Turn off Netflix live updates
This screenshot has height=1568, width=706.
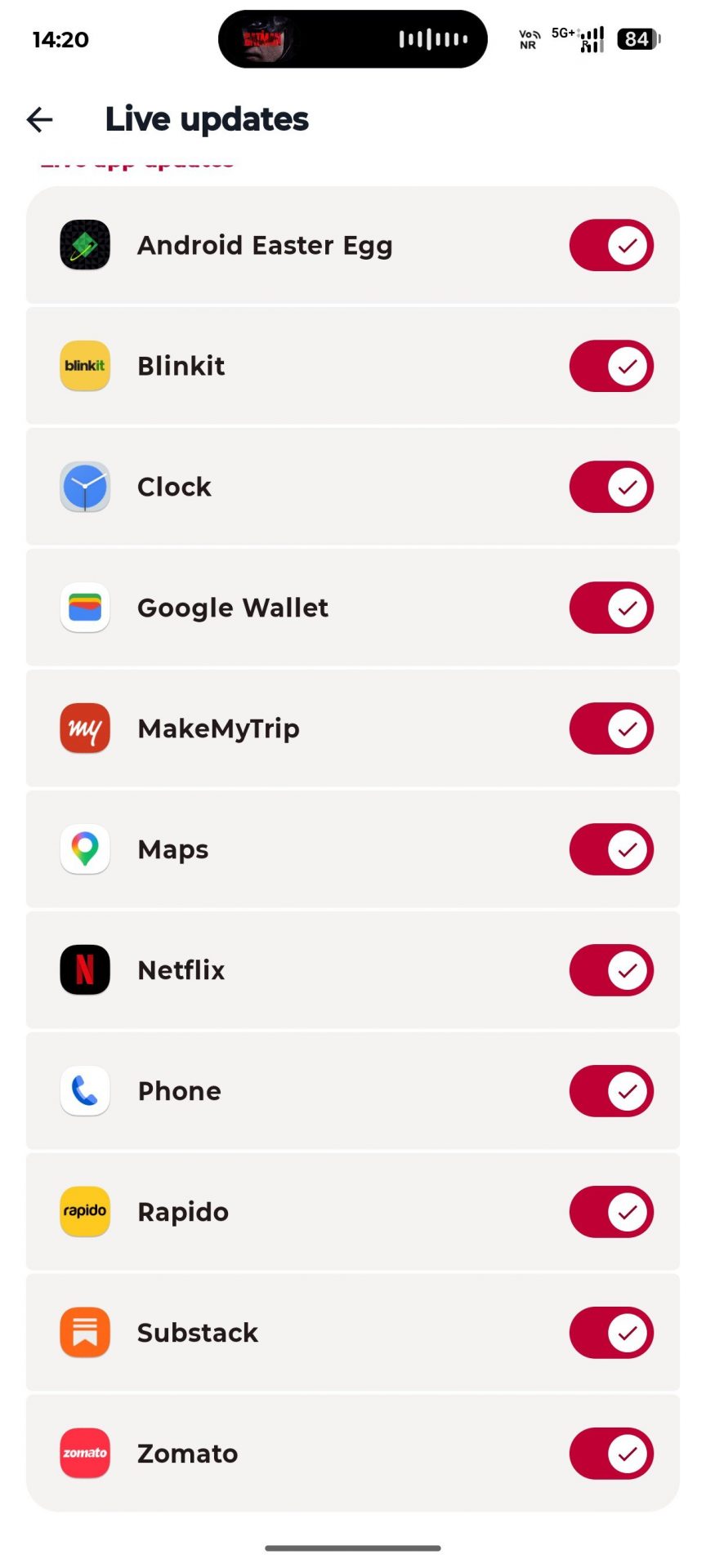point(611,970)
